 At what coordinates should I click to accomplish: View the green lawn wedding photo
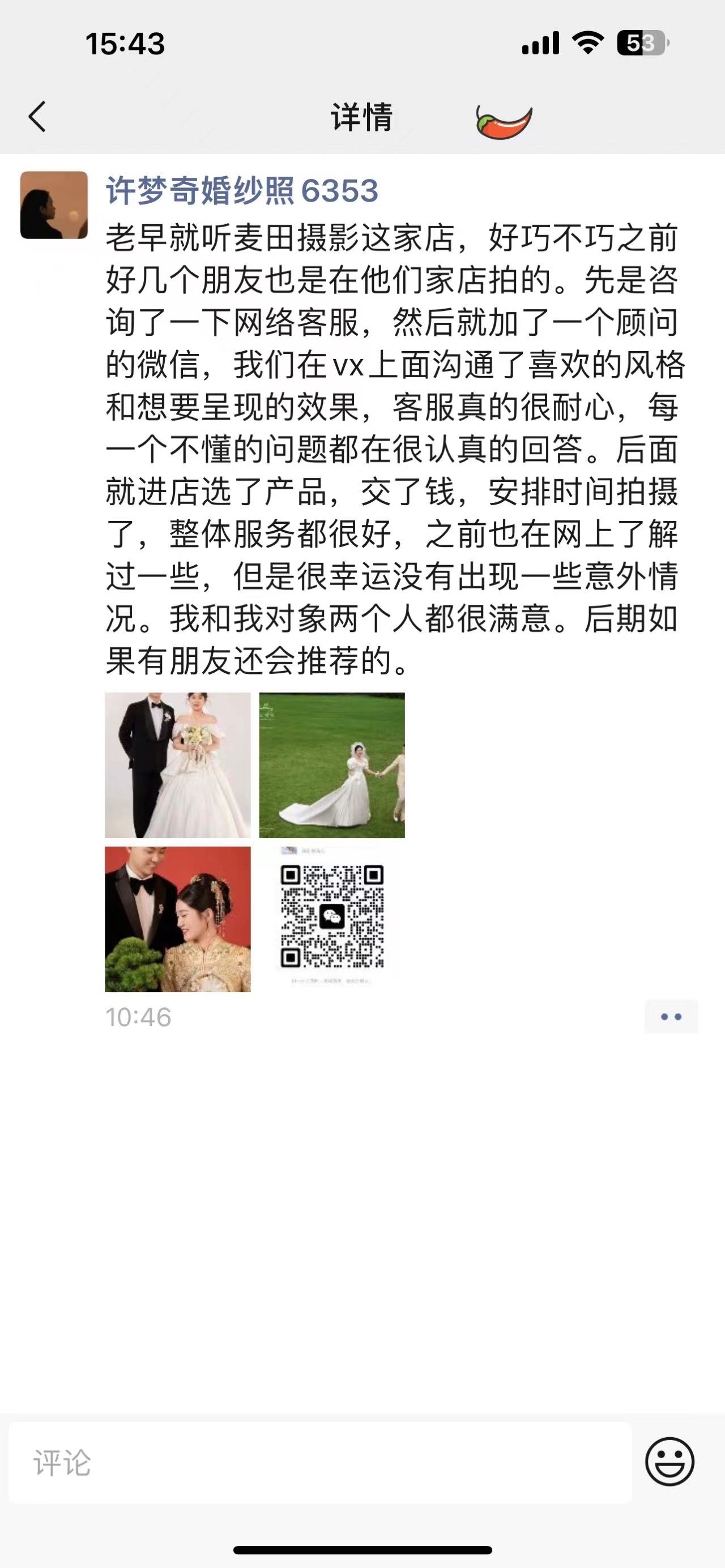click(x=332, y=765)
